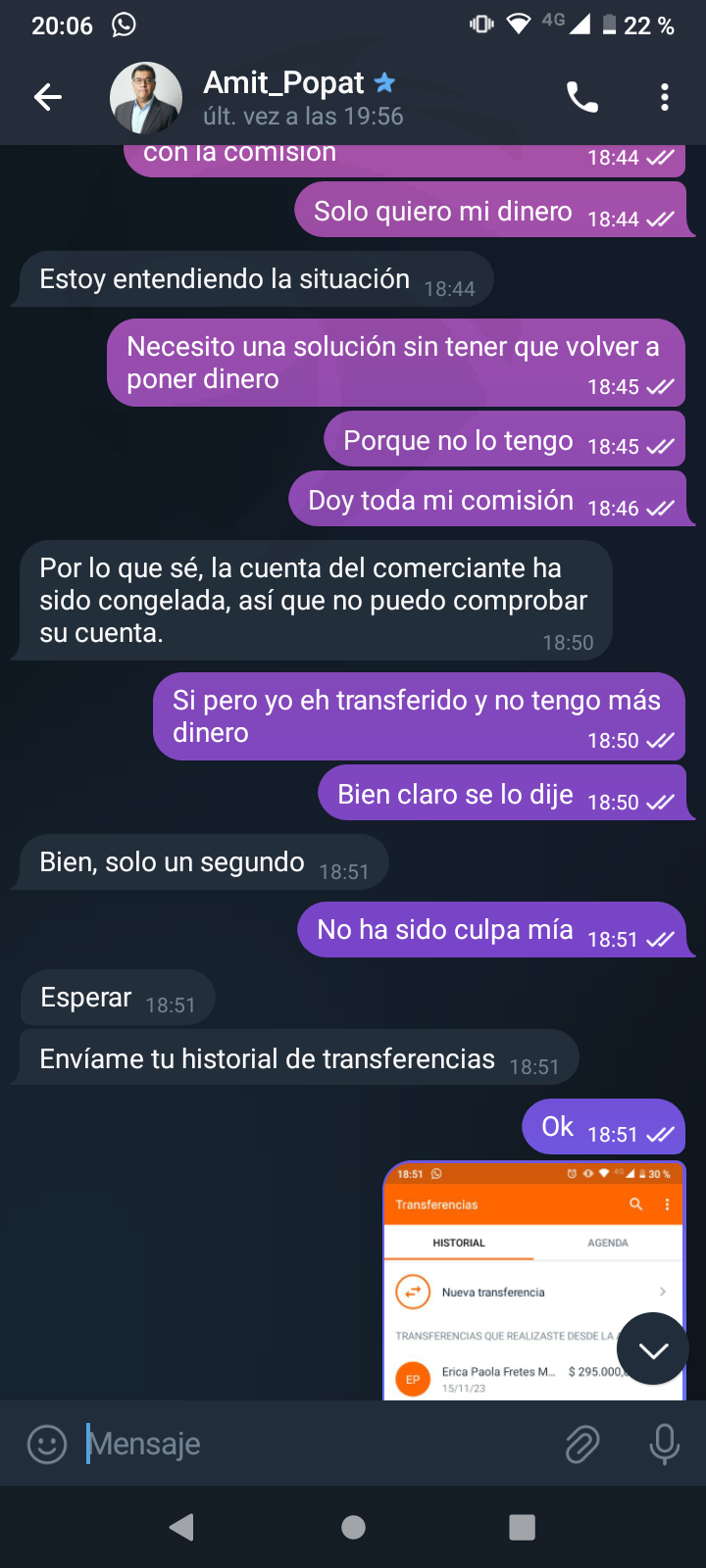
Task: Attach a file with the paperclip
Action: [x=582, y=1444]
